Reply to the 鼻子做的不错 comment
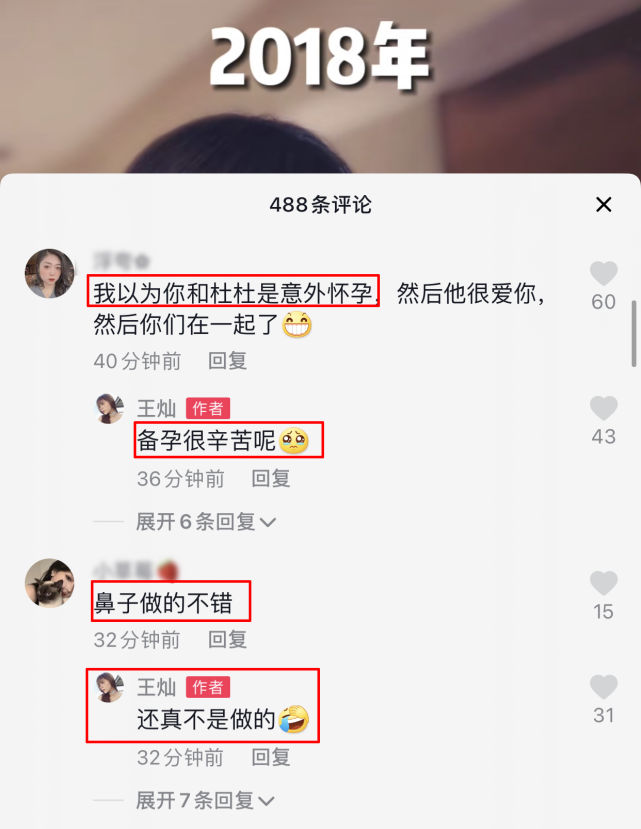 pos(227,639)
